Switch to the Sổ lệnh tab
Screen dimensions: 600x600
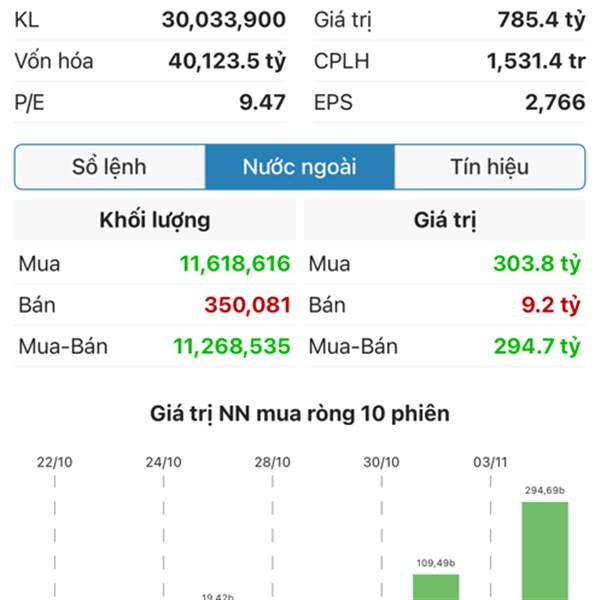pyautogui.click(x=109, y=167)
